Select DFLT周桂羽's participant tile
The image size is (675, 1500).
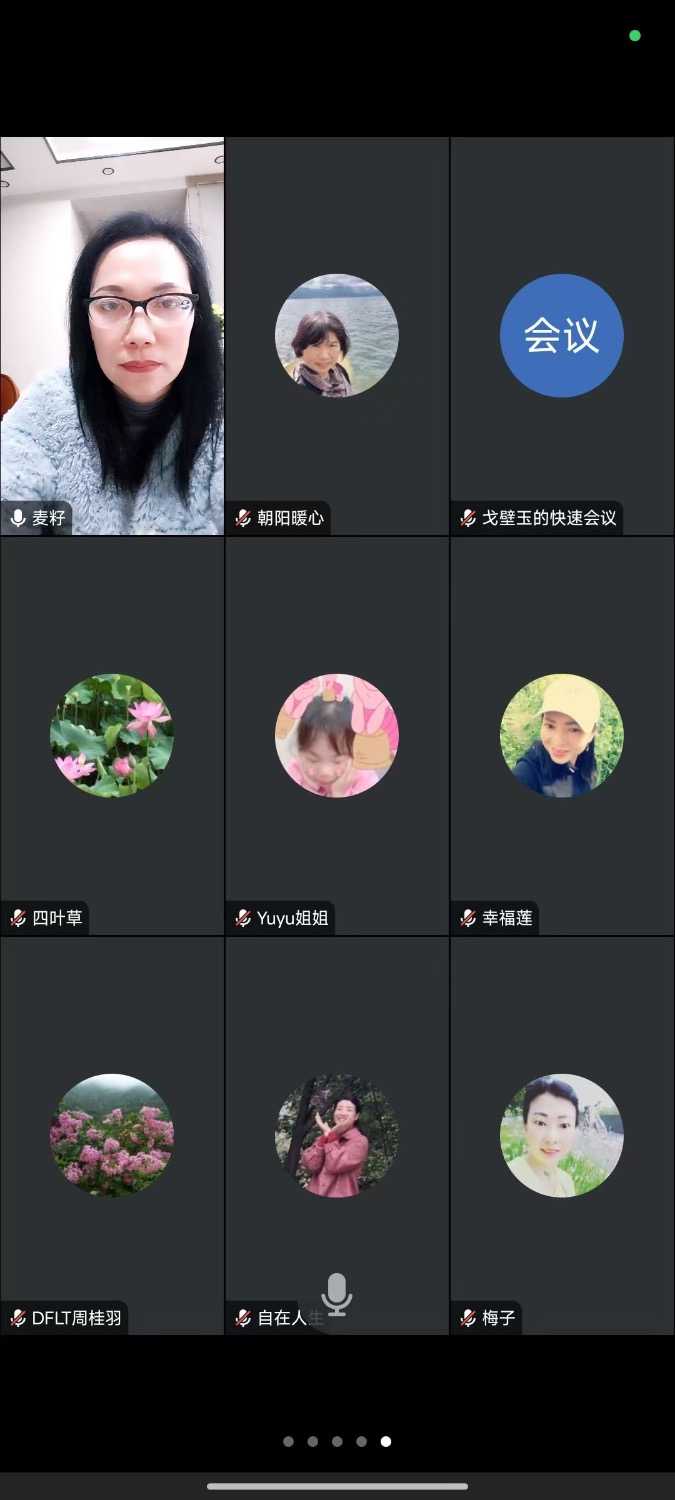click(x=112, y=1136)
